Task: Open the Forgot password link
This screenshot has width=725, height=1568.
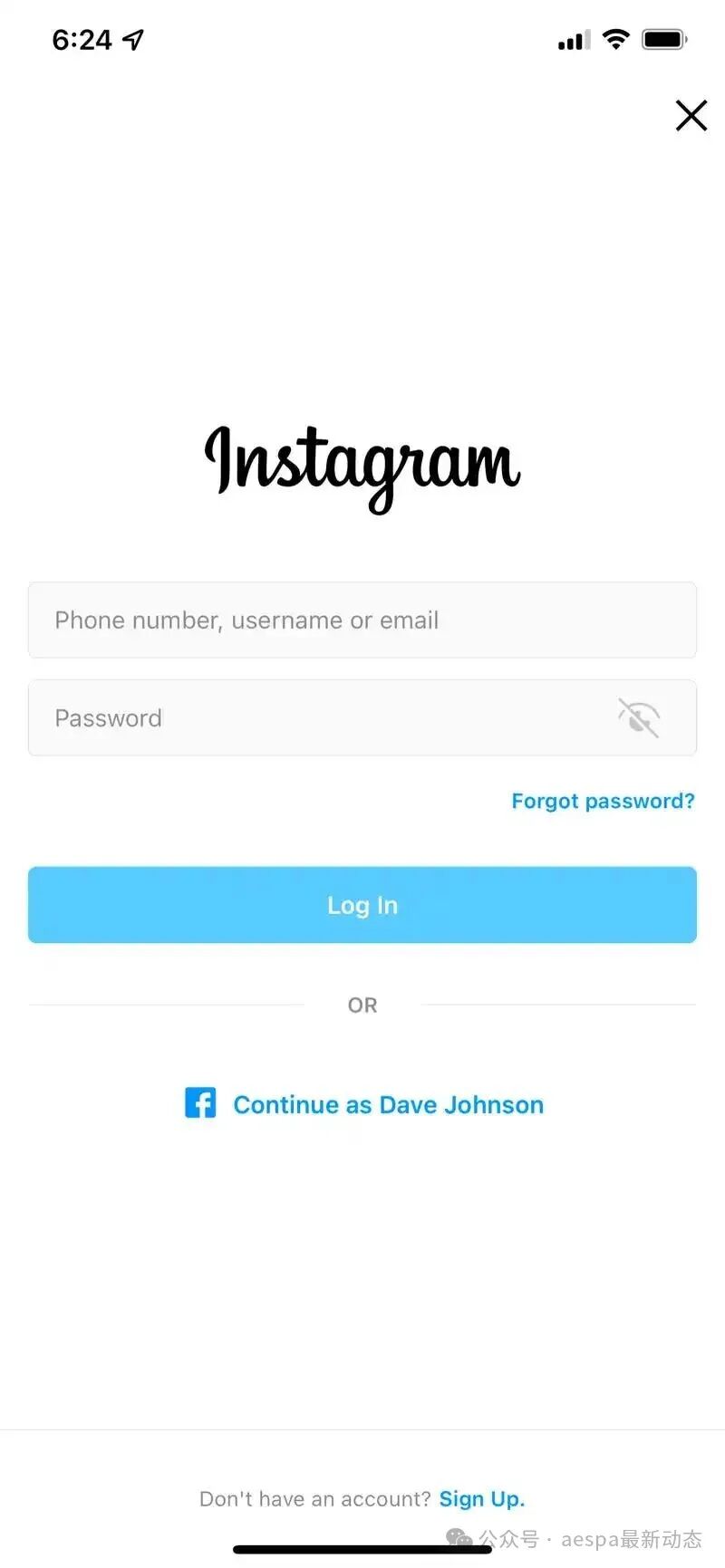Action: click(603, 801)
